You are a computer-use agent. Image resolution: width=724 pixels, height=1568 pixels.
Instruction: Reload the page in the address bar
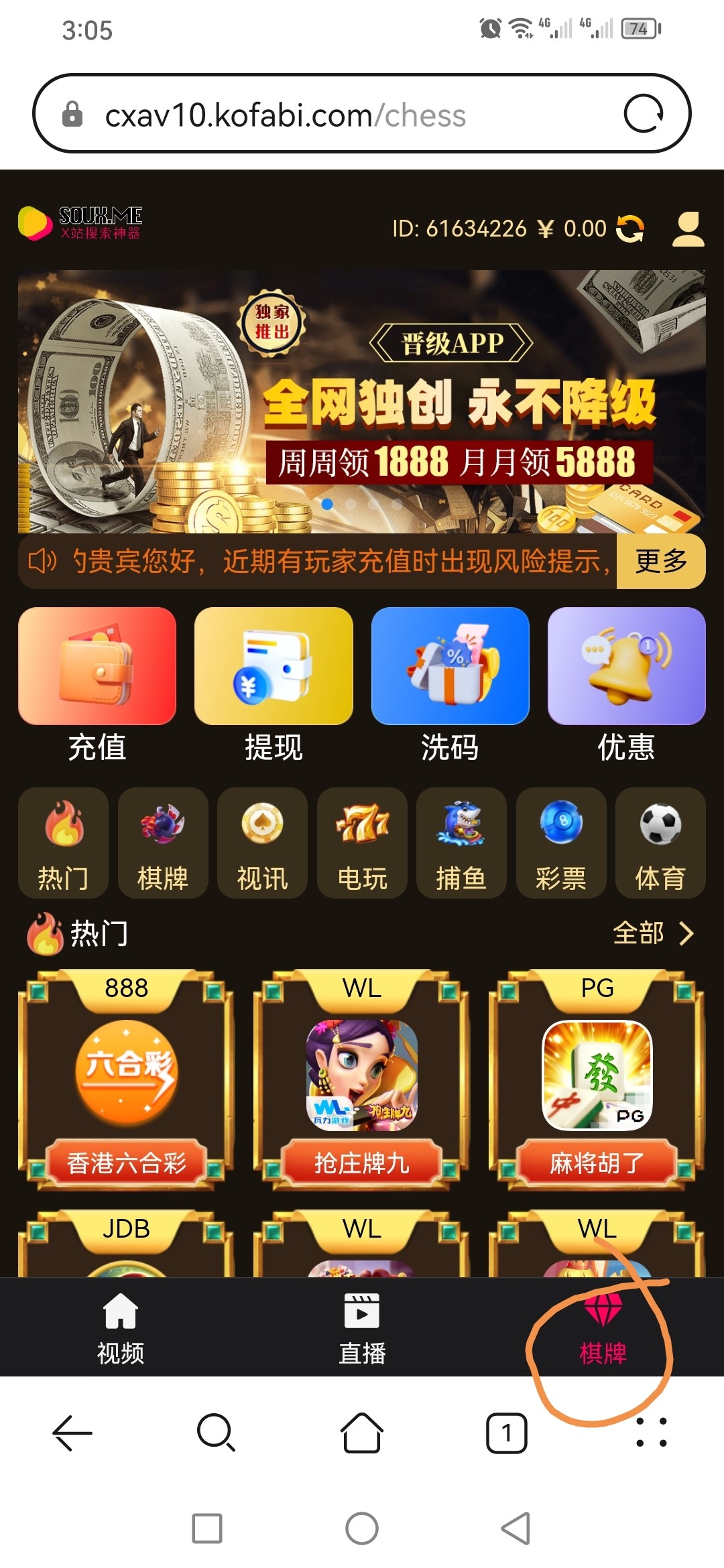(x=644, y=114)
